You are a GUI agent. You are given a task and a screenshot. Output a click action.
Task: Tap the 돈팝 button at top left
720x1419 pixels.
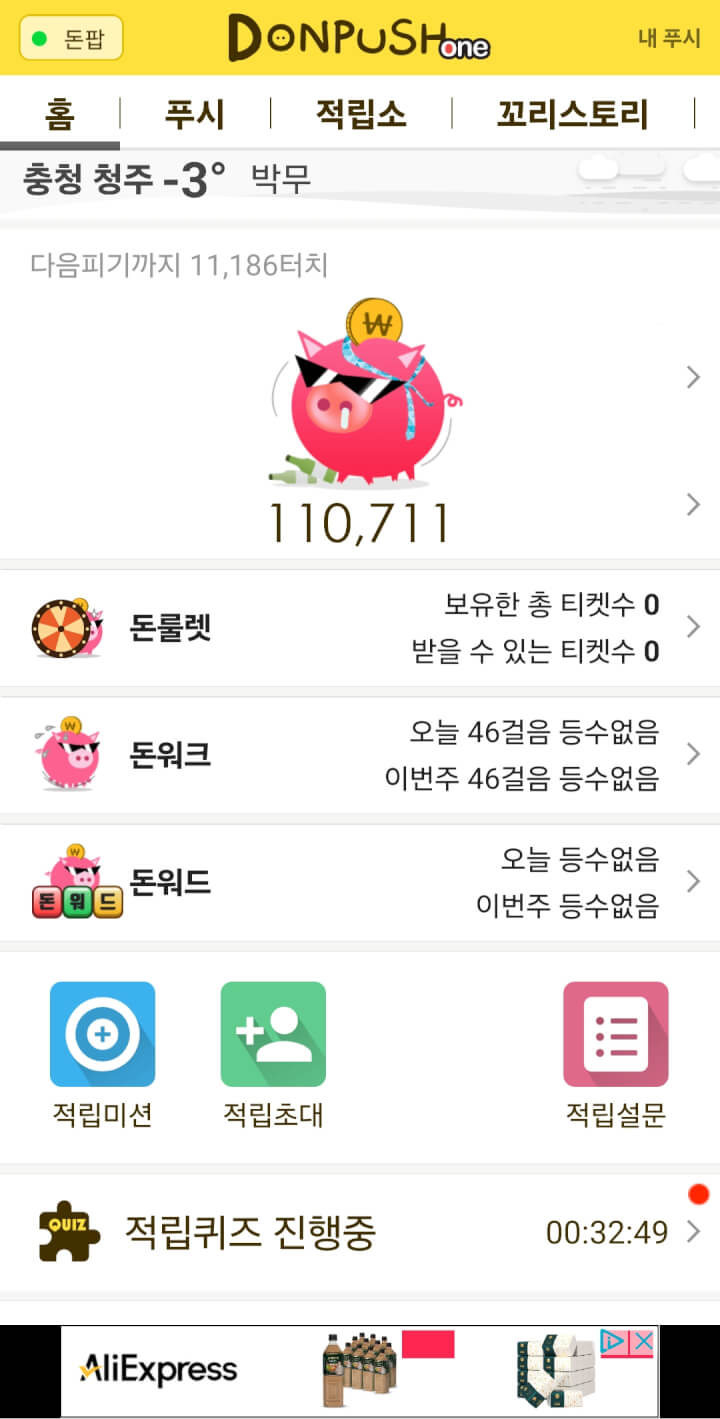71,38
